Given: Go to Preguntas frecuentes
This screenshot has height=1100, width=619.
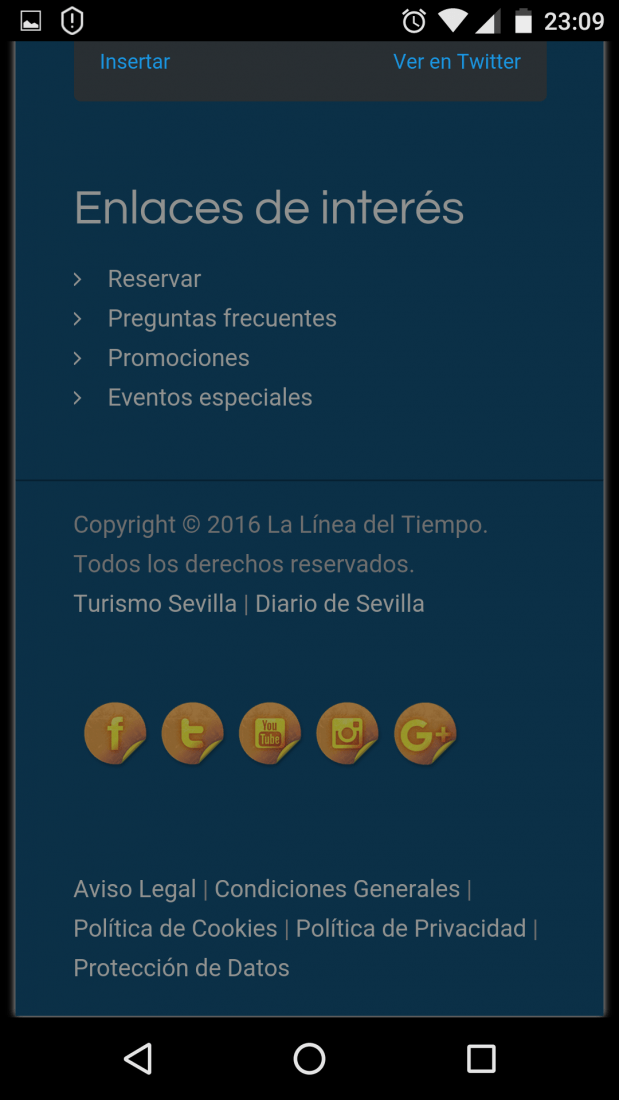Looking at the screenshot, I should click(222, 318).
